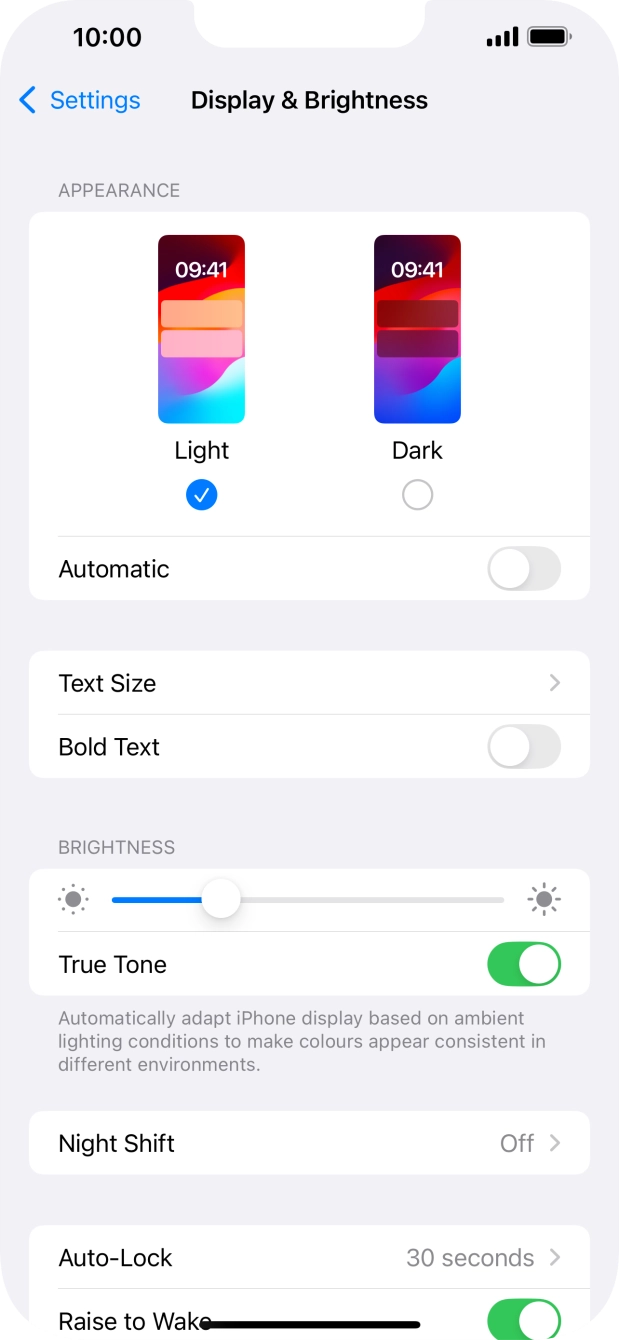Disable True Tone
Image resolution: width=619 pixels, height=1340 pixels.
523,965
